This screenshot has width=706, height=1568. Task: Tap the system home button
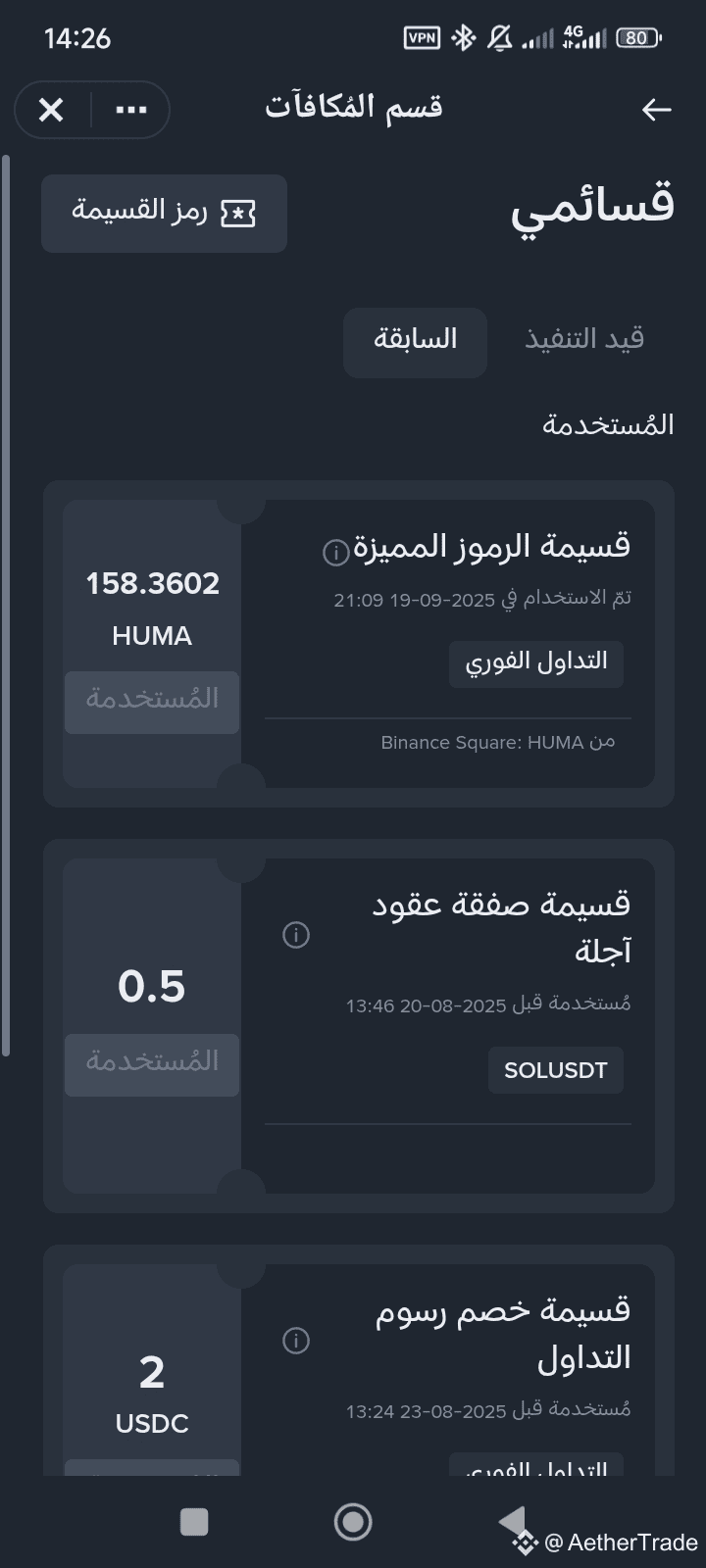tap(353, 1522)
